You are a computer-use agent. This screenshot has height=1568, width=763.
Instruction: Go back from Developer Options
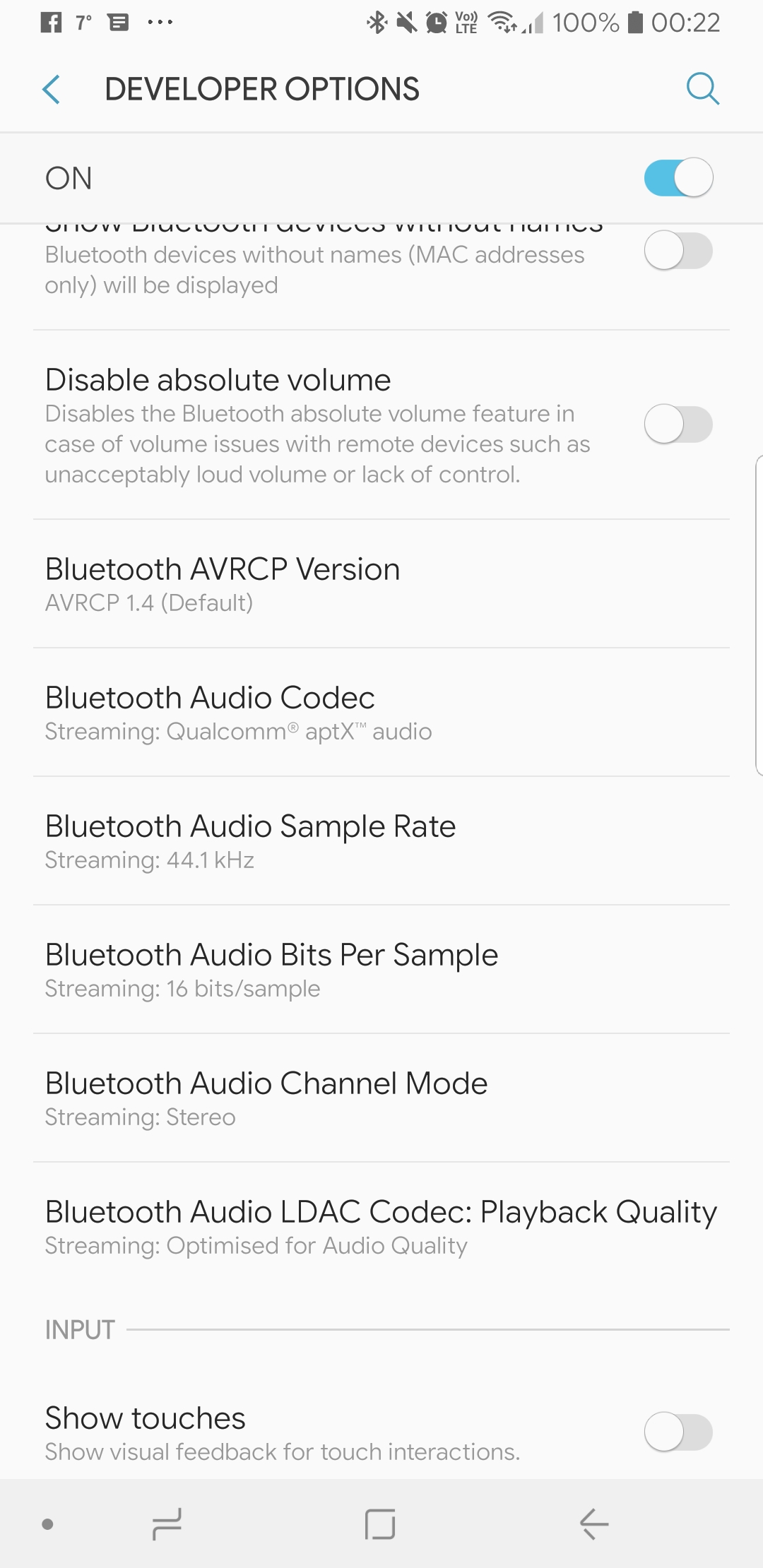click(52, 90)
